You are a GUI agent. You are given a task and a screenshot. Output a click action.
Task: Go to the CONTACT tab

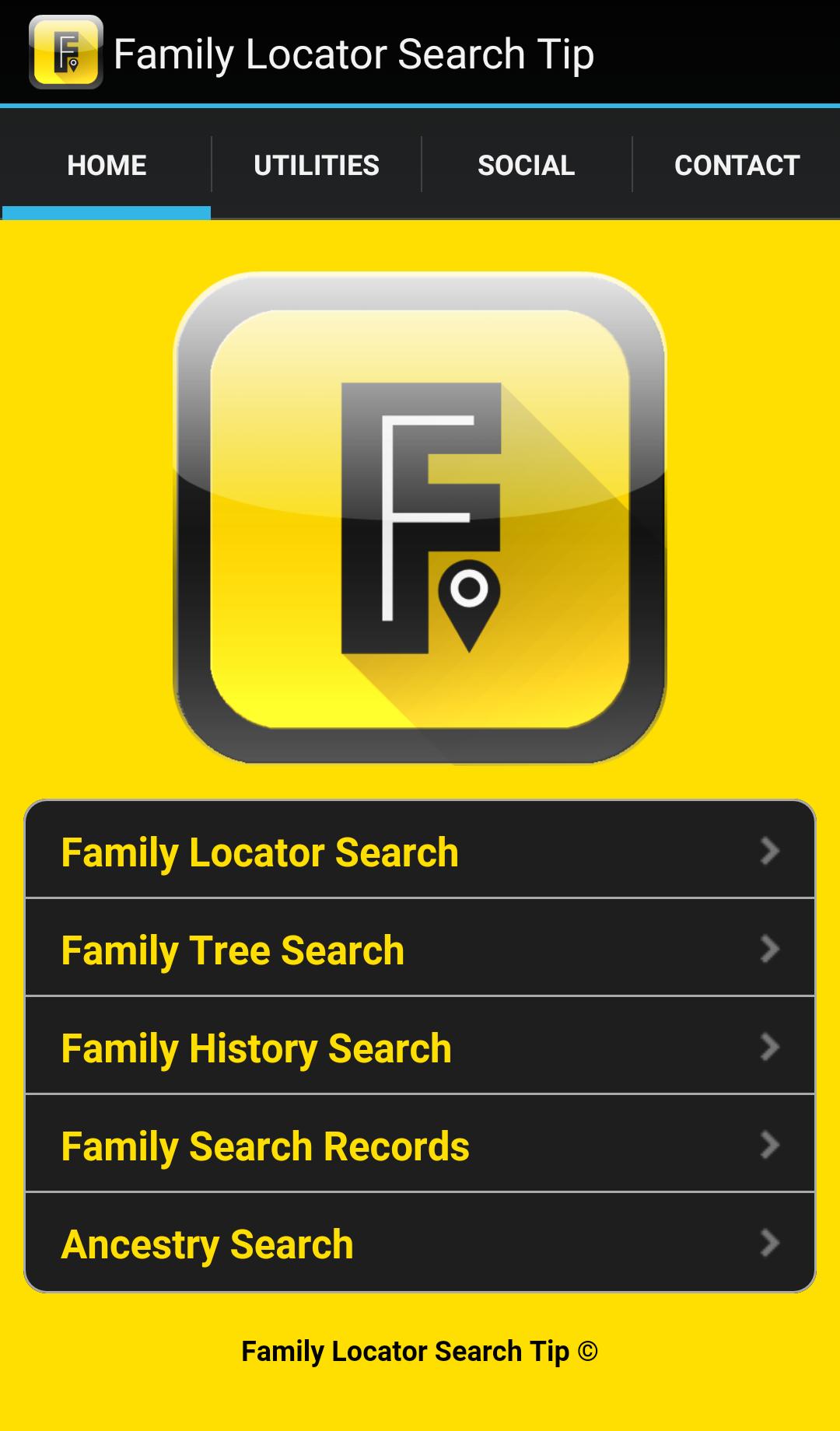coord(737,165)
